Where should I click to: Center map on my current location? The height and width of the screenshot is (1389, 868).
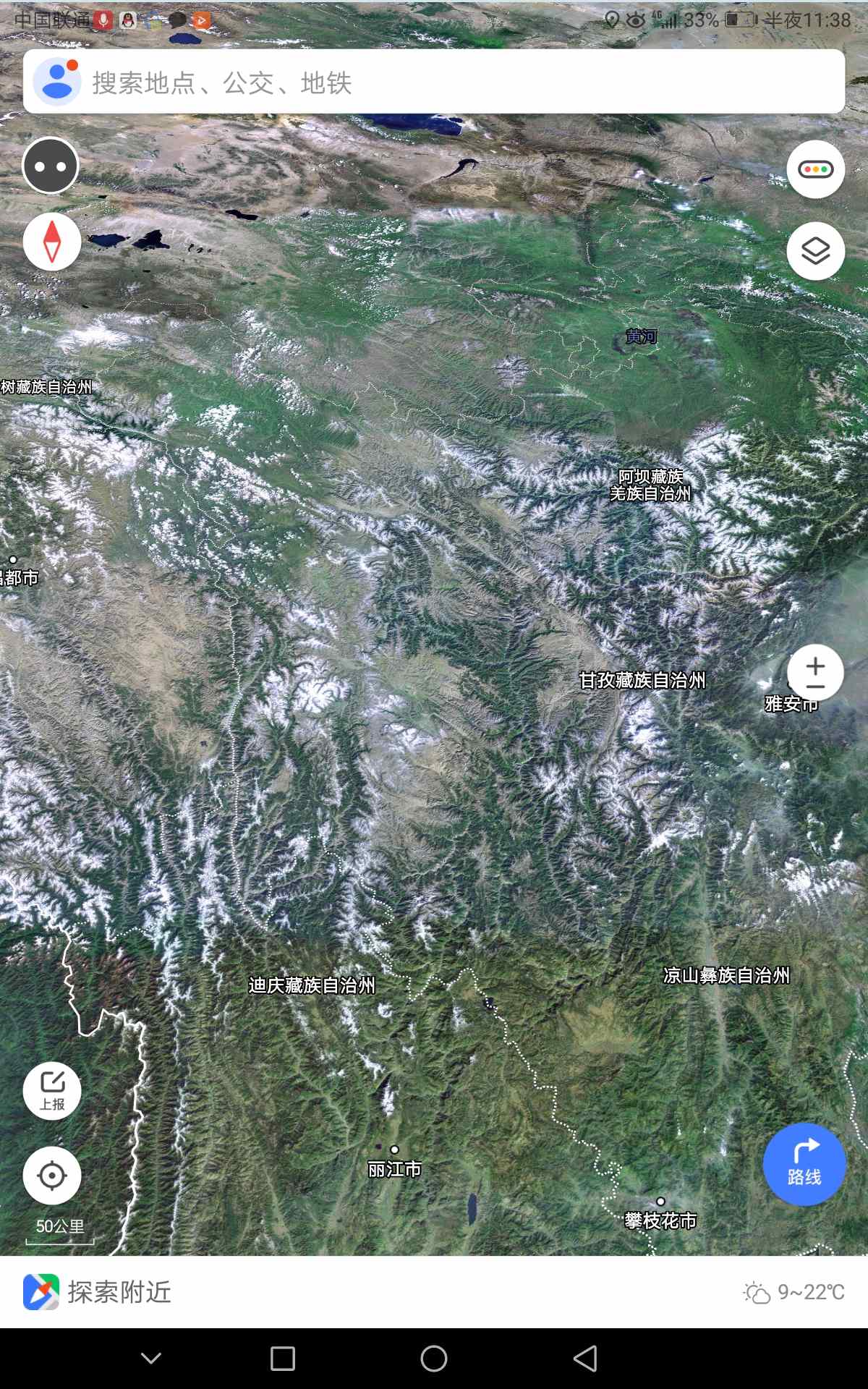[x=52, y=1176]
